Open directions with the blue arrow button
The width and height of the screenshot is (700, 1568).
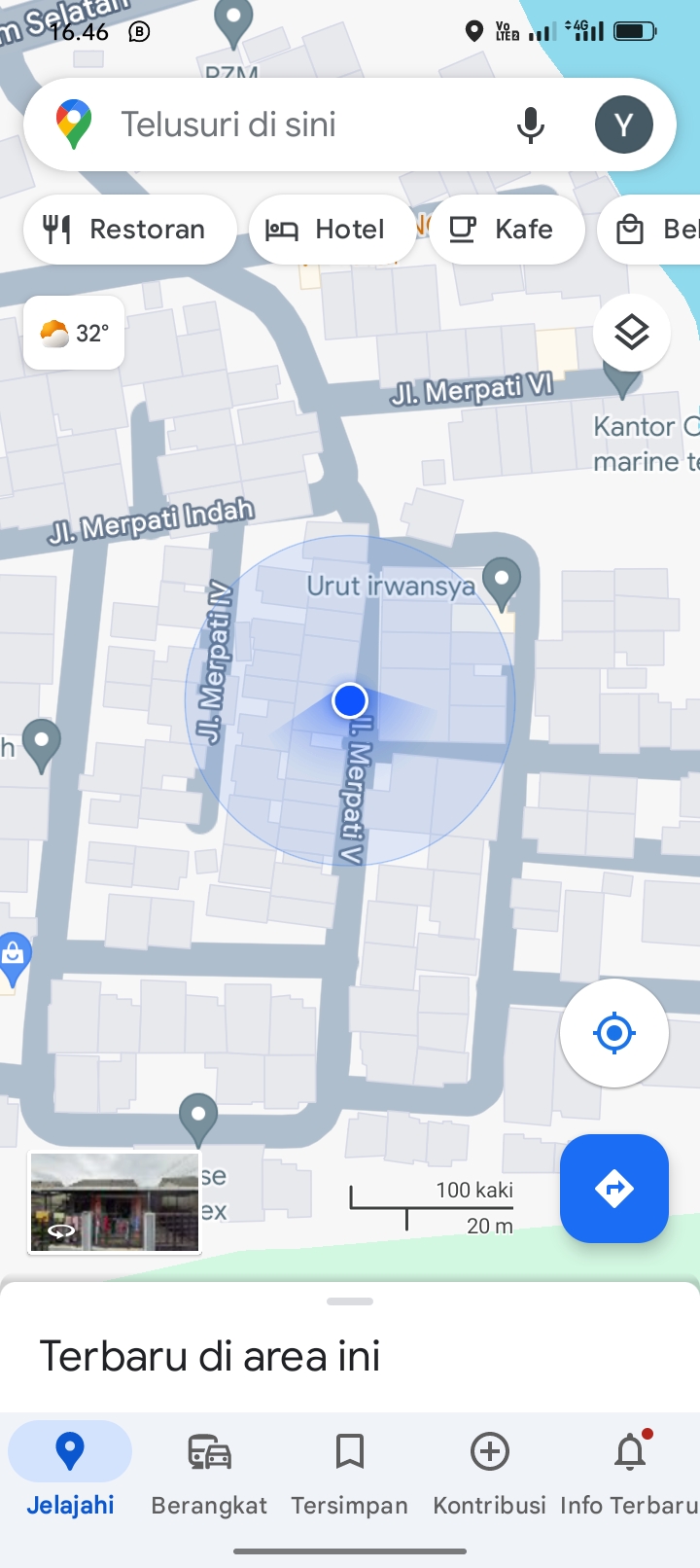pos(613,1188)
